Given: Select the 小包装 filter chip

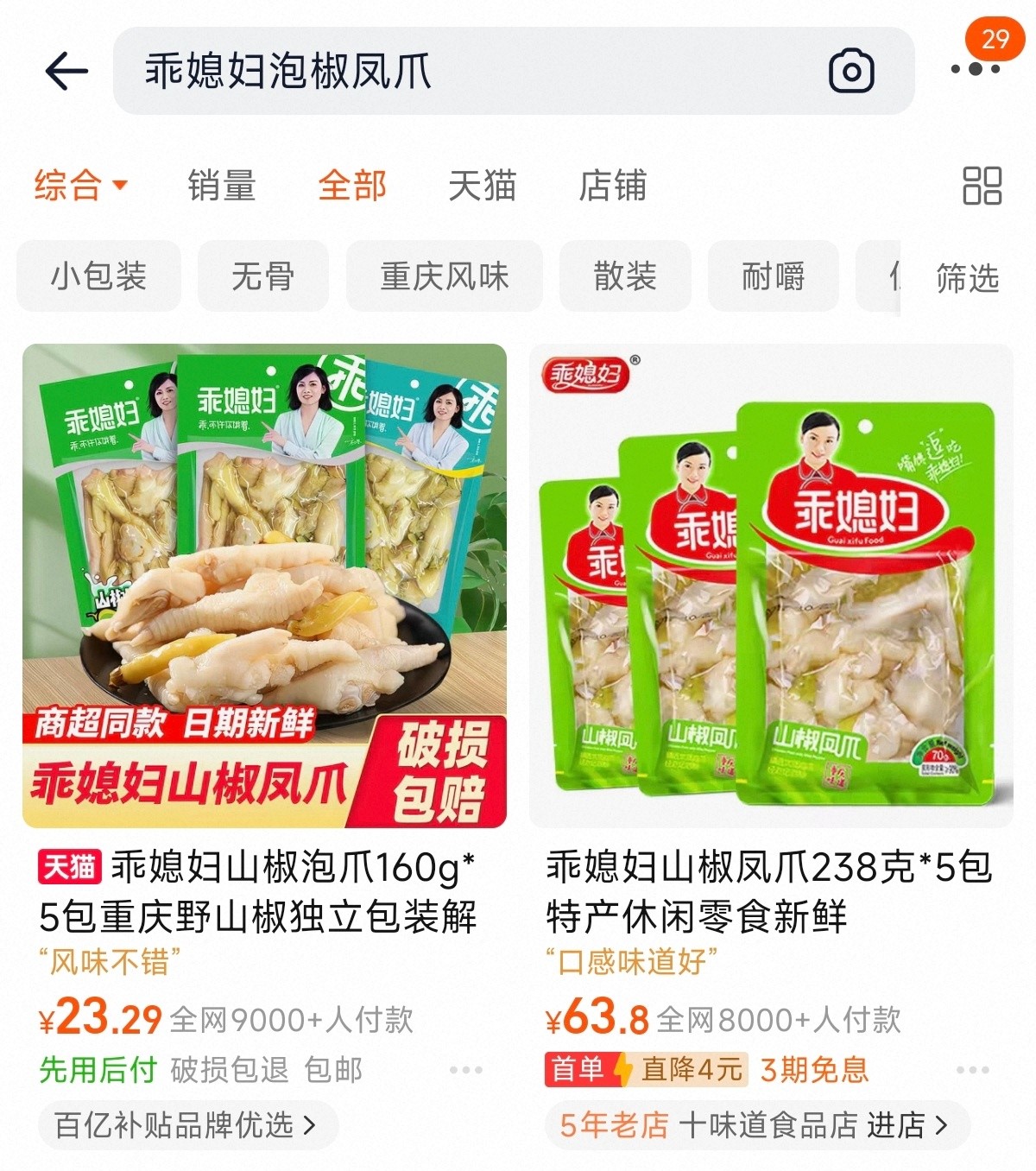Looking at the screenshot, I should click(98, 277).
